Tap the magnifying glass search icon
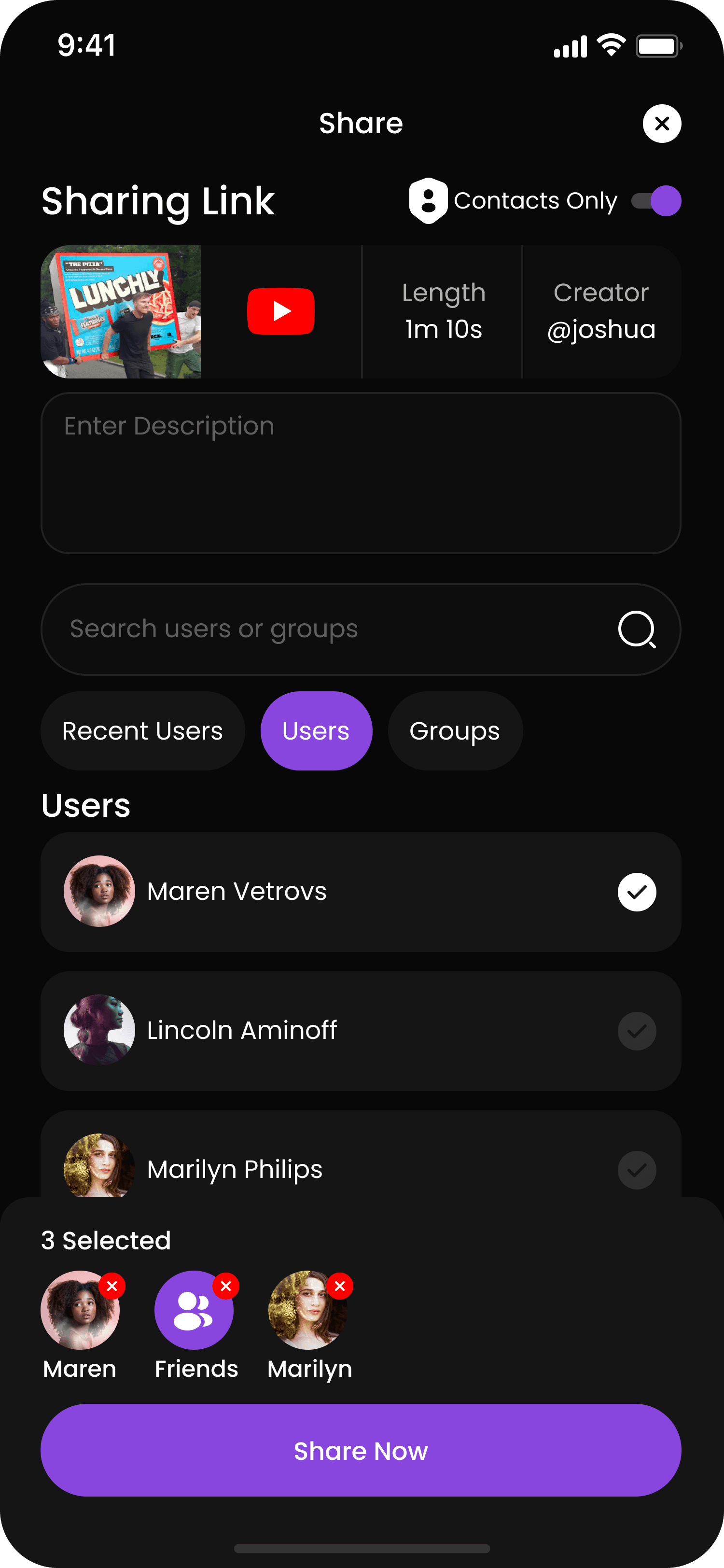724x1568 pixels. tap(636, 630)
